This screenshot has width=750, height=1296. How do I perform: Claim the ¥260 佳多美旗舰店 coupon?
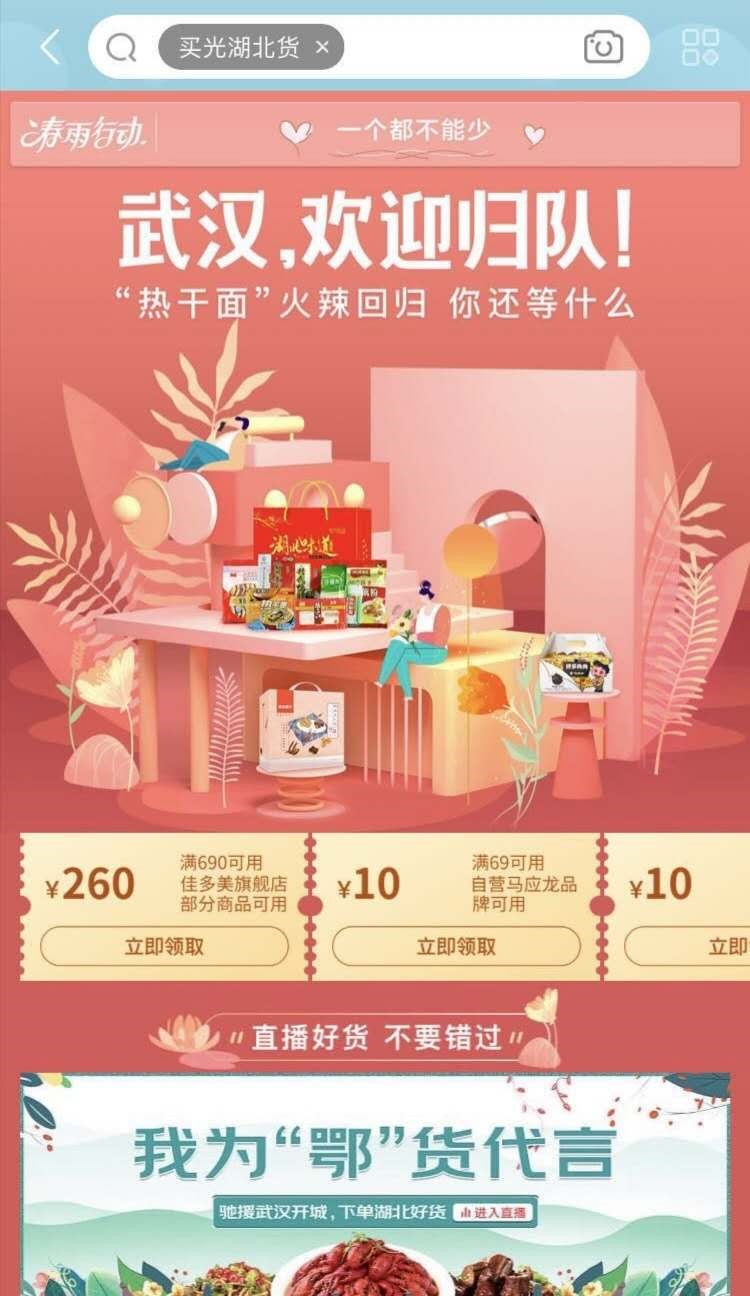[164, 946]
